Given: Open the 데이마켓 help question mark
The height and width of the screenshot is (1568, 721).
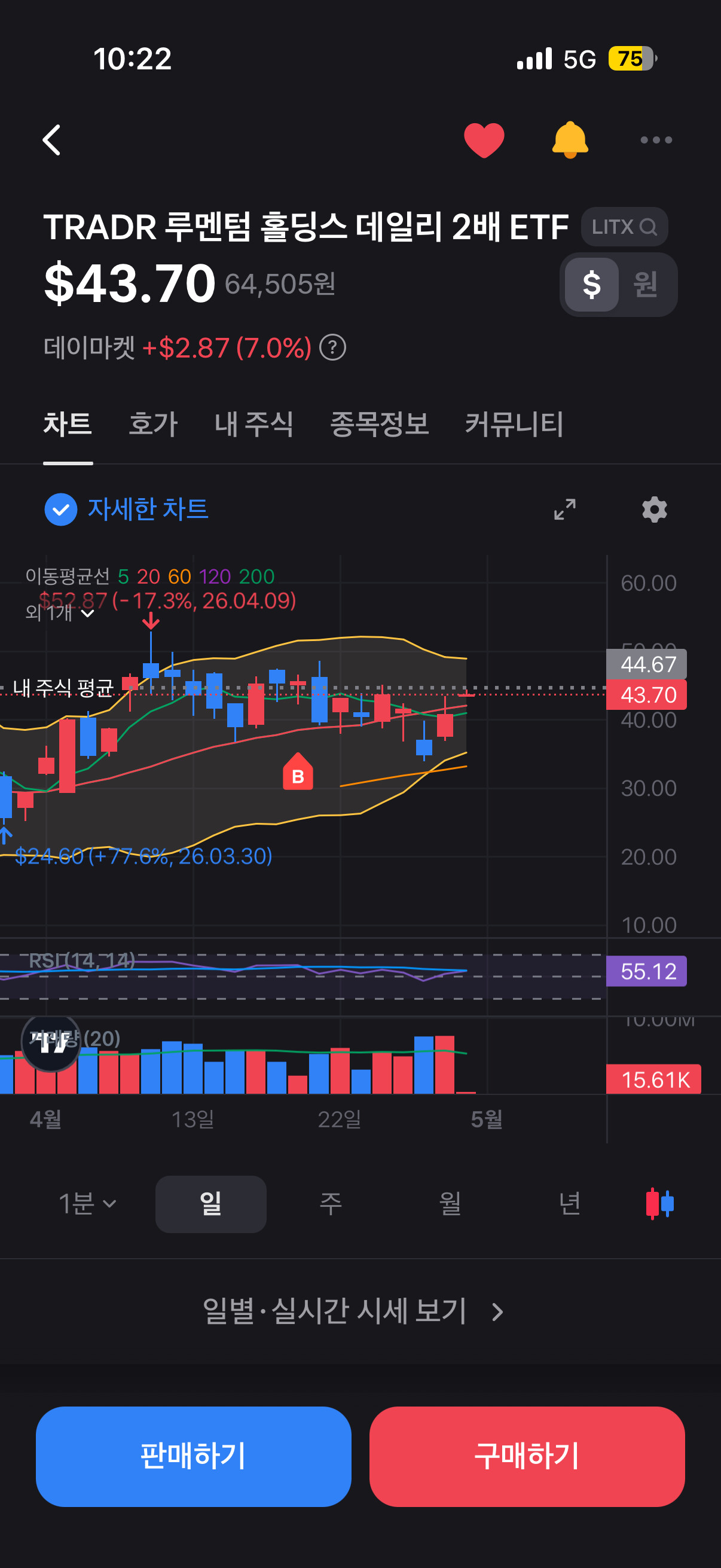Looking at the screenshot, I should (333, 347).
